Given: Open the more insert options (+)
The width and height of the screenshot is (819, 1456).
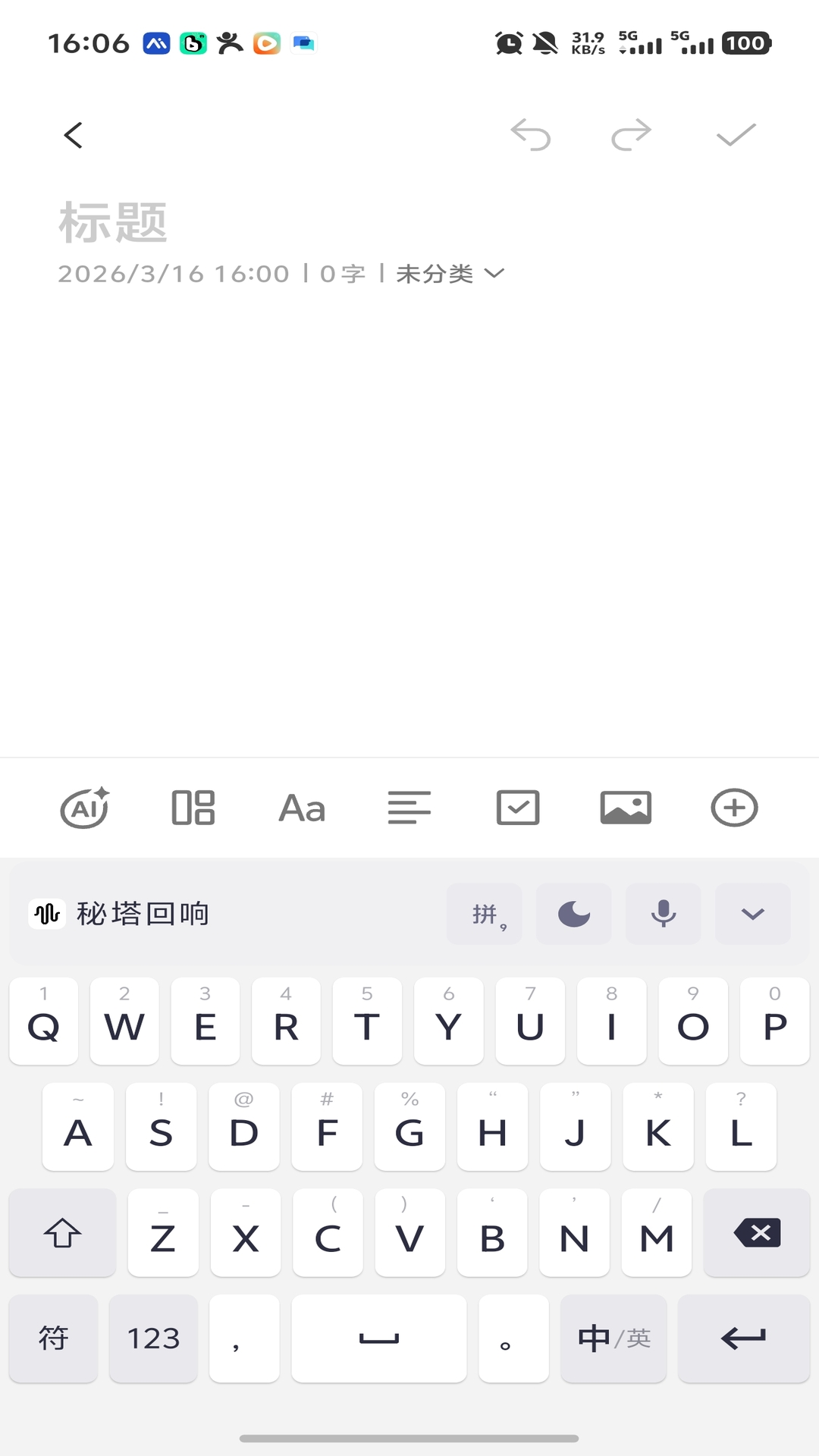Looking at the screenshot, I should pyautogui.click(x=733, y=808).
